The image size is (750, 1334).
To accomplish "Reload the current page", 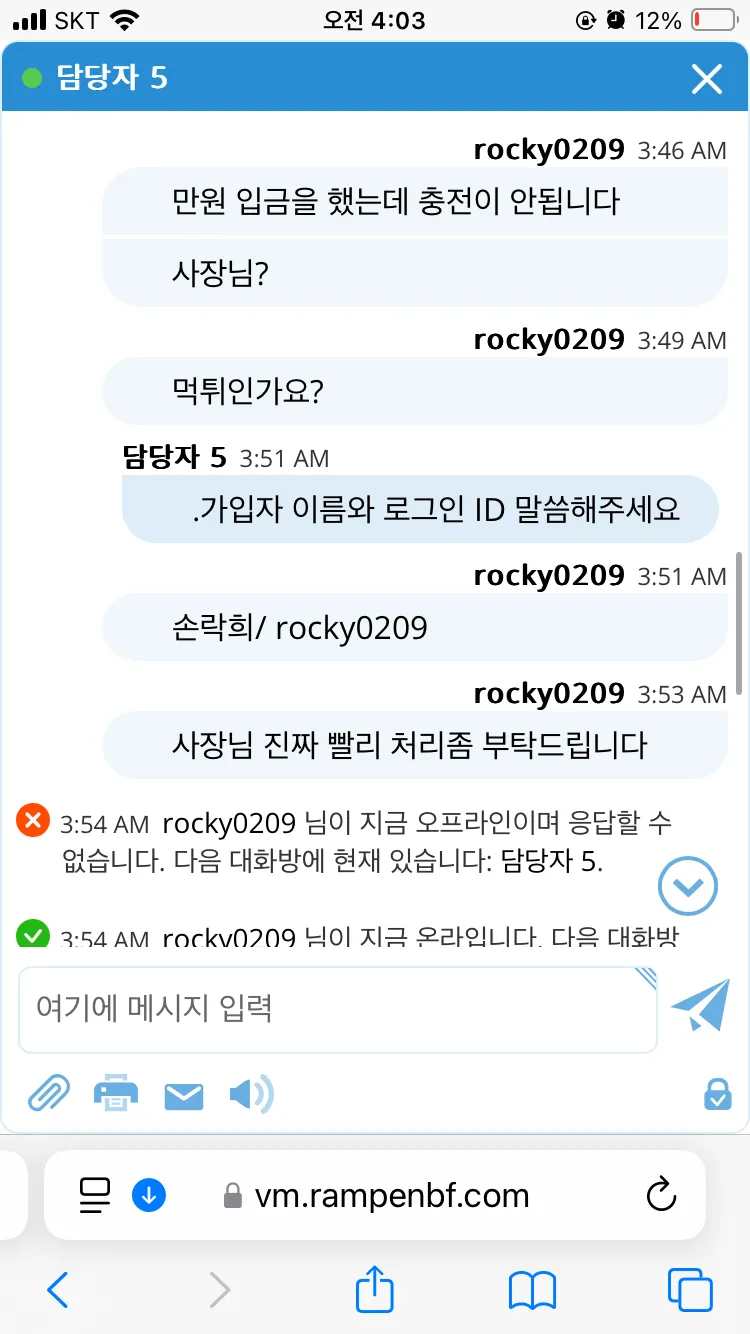I will point(661,1195).
